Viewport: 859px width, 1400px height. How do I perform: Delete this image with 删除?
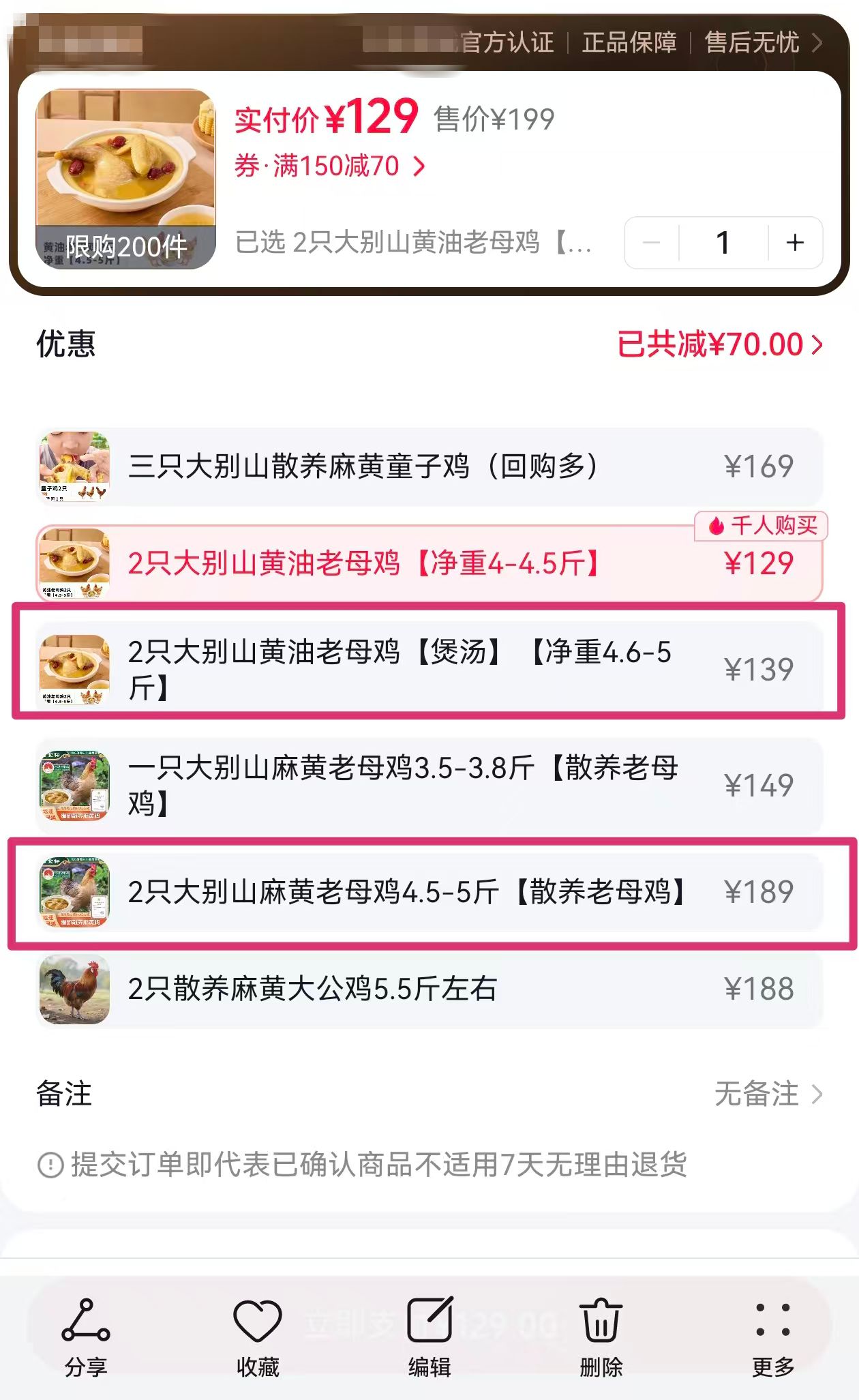(x=601, y=1335)
